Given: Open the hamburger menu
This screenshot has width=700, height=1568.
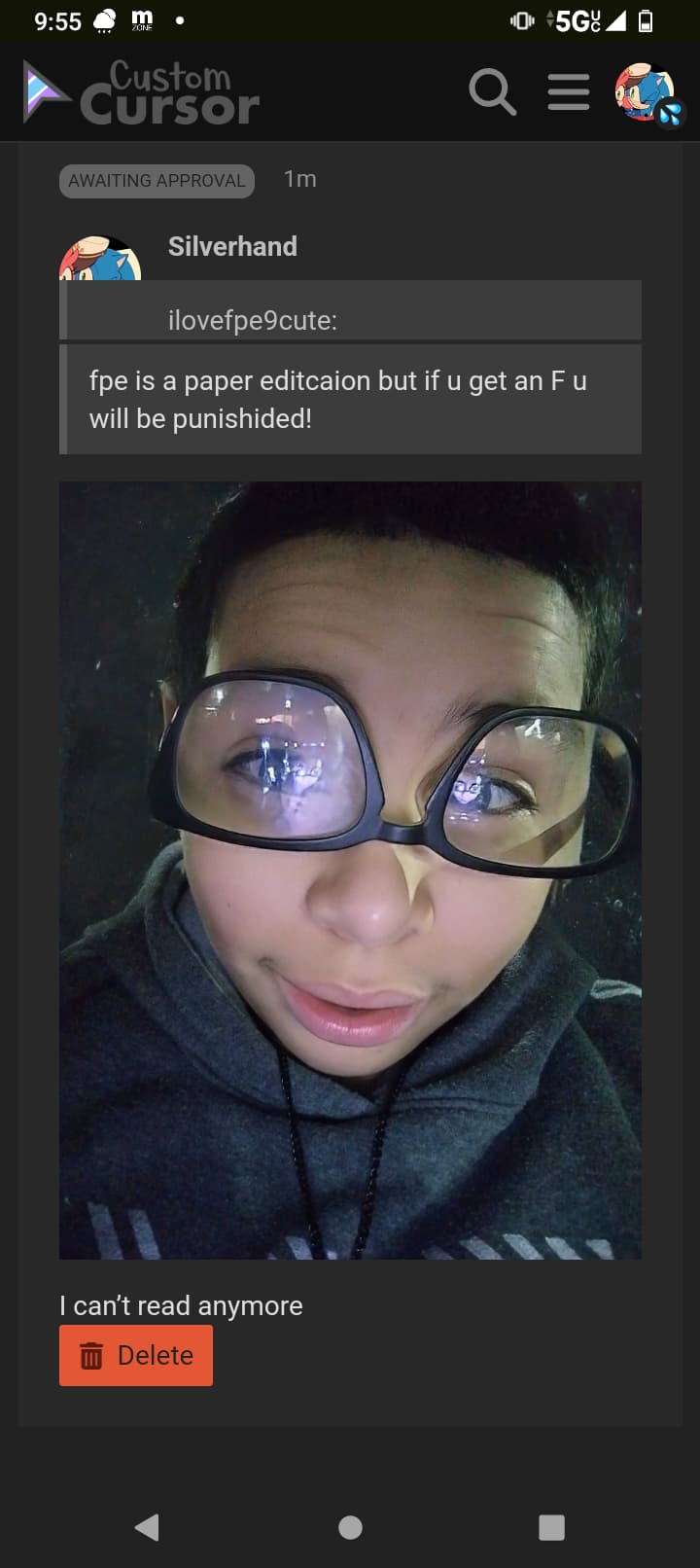Looking at the screenshot, I should coord(569,92).
